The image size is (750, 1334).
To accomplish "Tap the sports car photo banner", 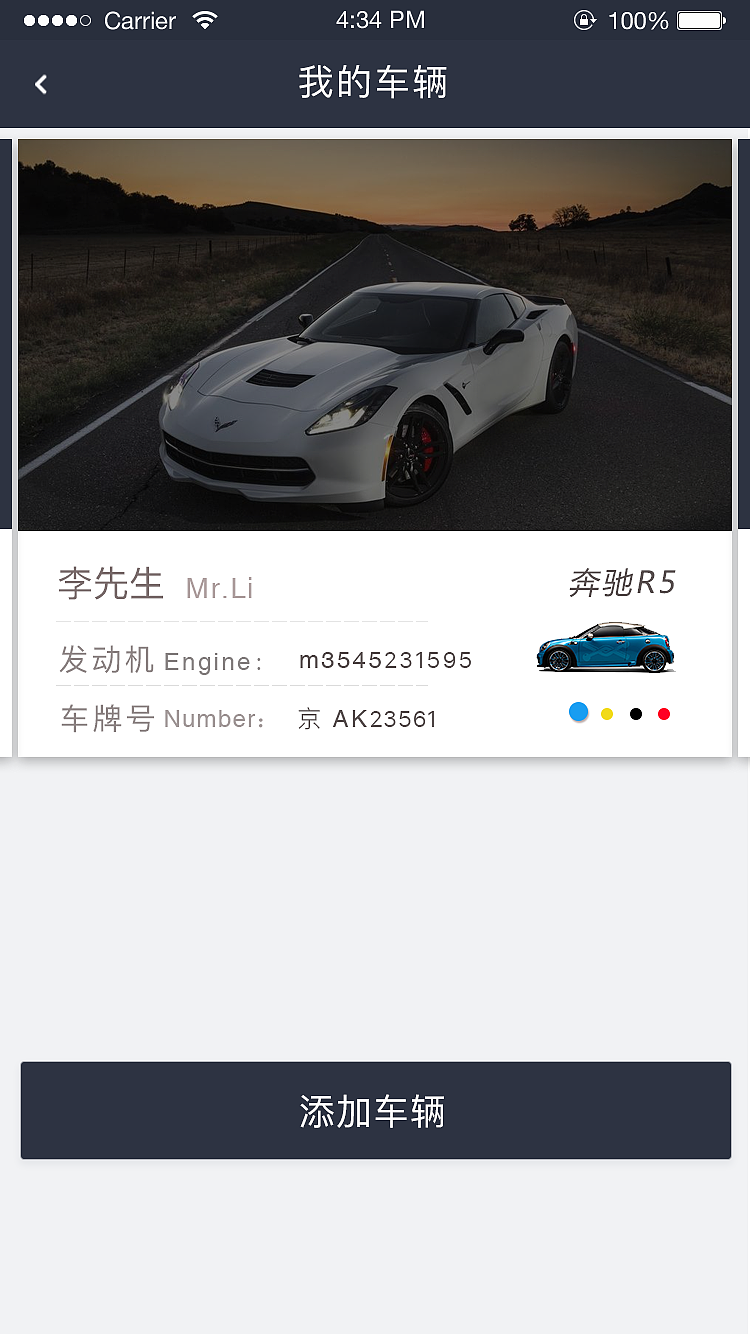I will point(374,333).
